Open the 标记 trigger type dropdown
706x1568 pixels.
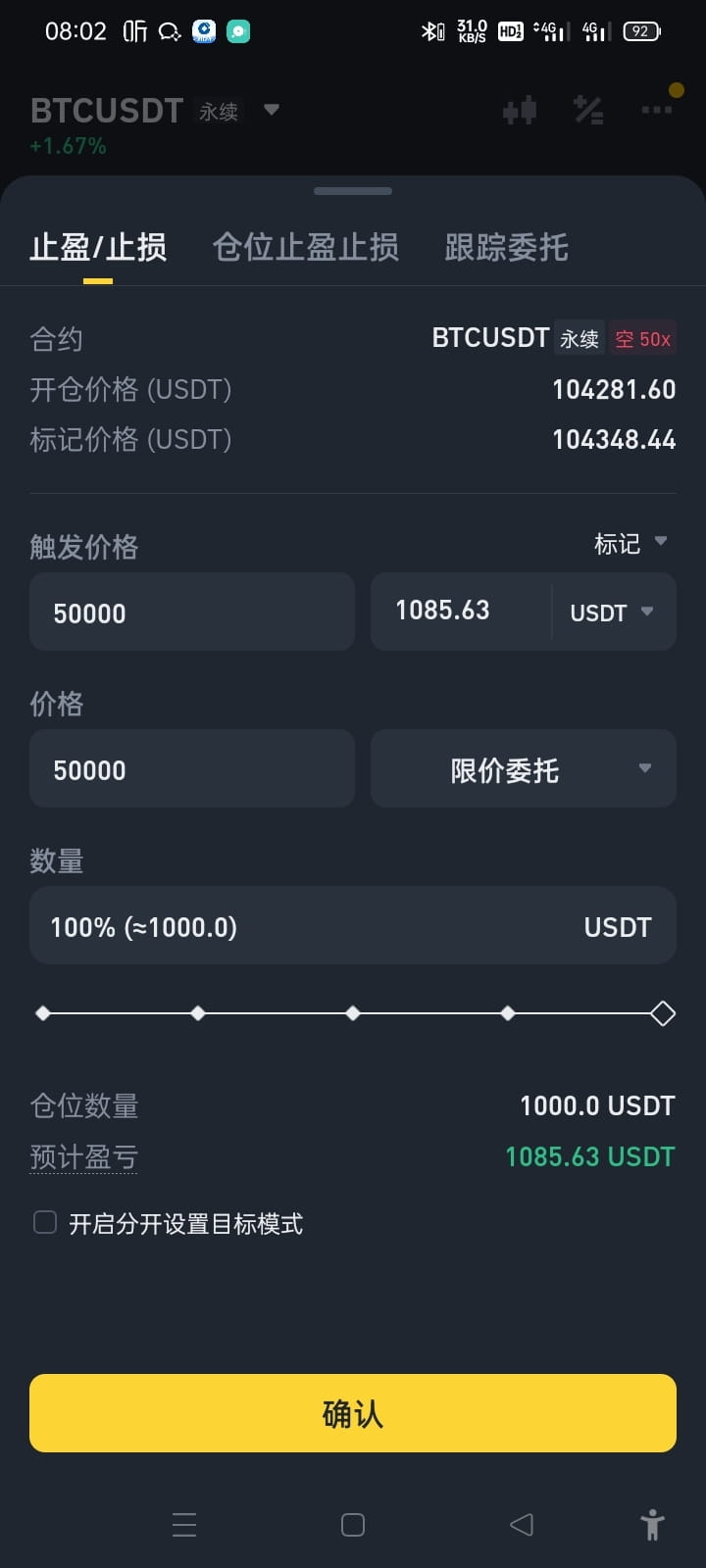tap(630, 544)
